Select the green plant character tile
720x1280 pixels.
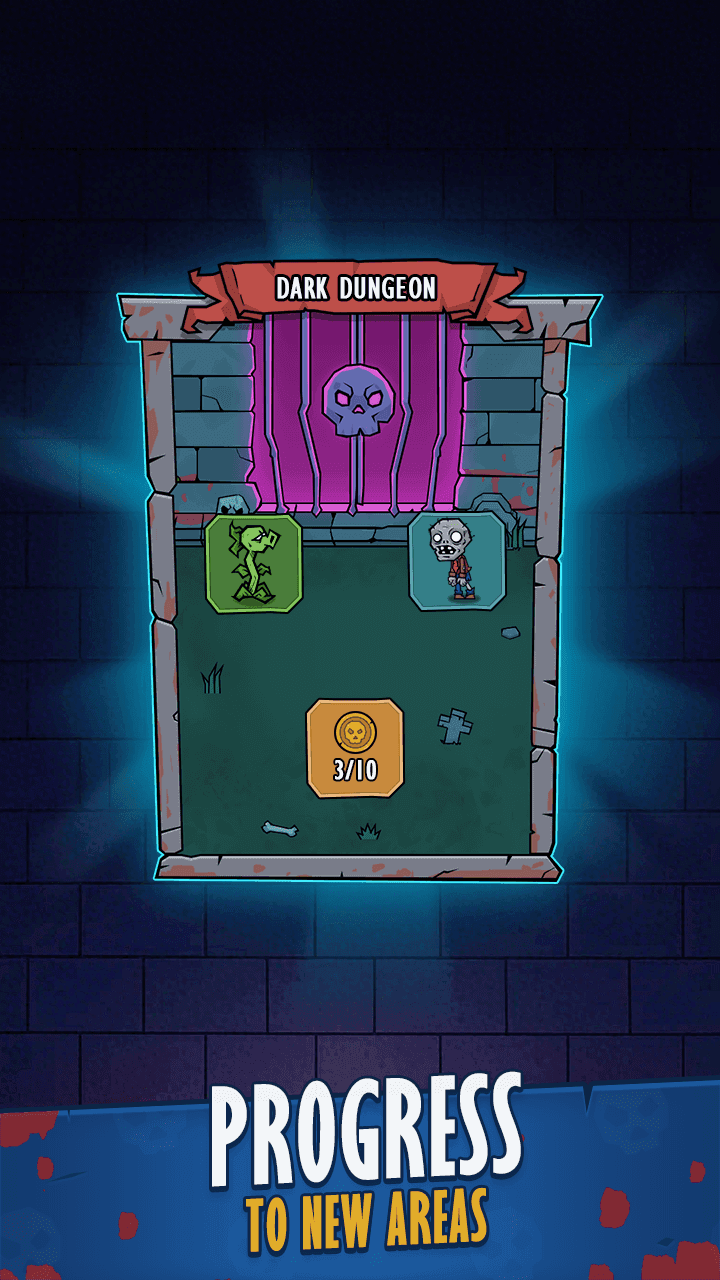pos(255,565)
